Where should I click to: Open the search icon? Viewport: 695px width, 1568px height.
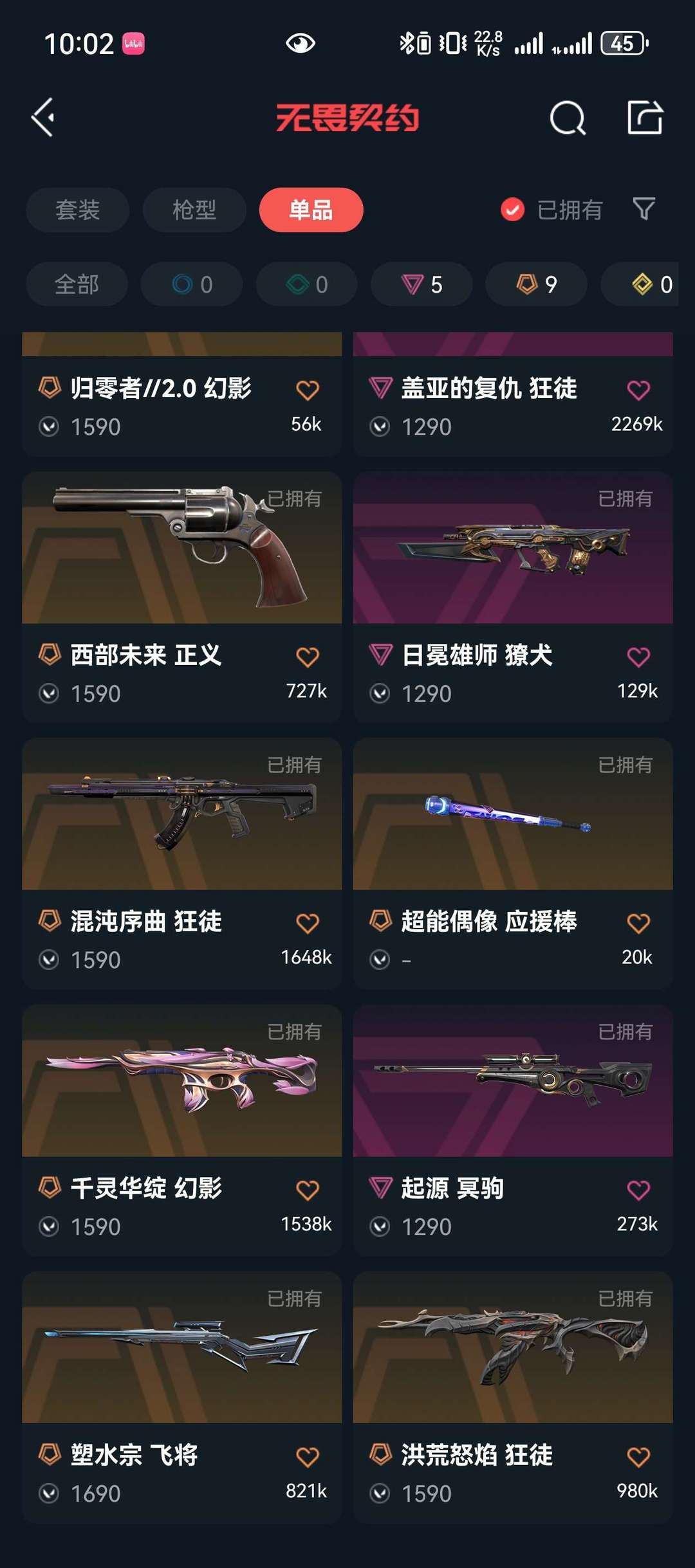568,118
